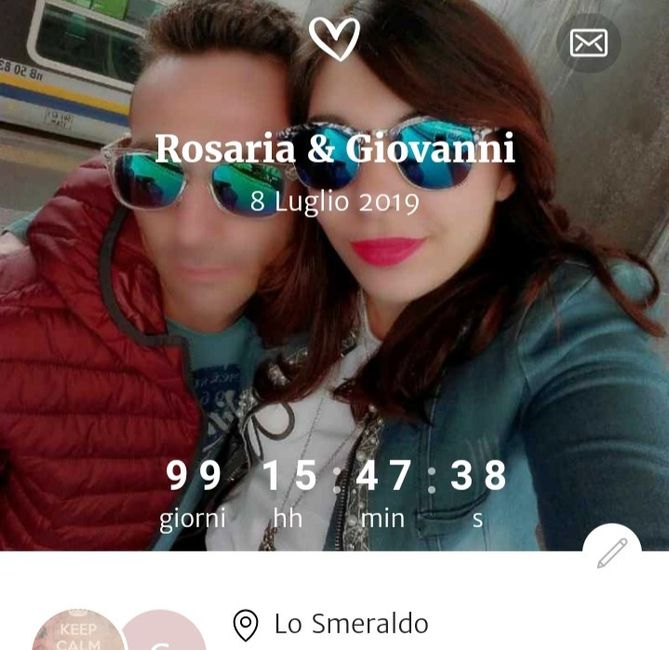Tap the pink circular avatar beside Keep Calm
This screenshot has height=650, width=669.
(163, 633)
